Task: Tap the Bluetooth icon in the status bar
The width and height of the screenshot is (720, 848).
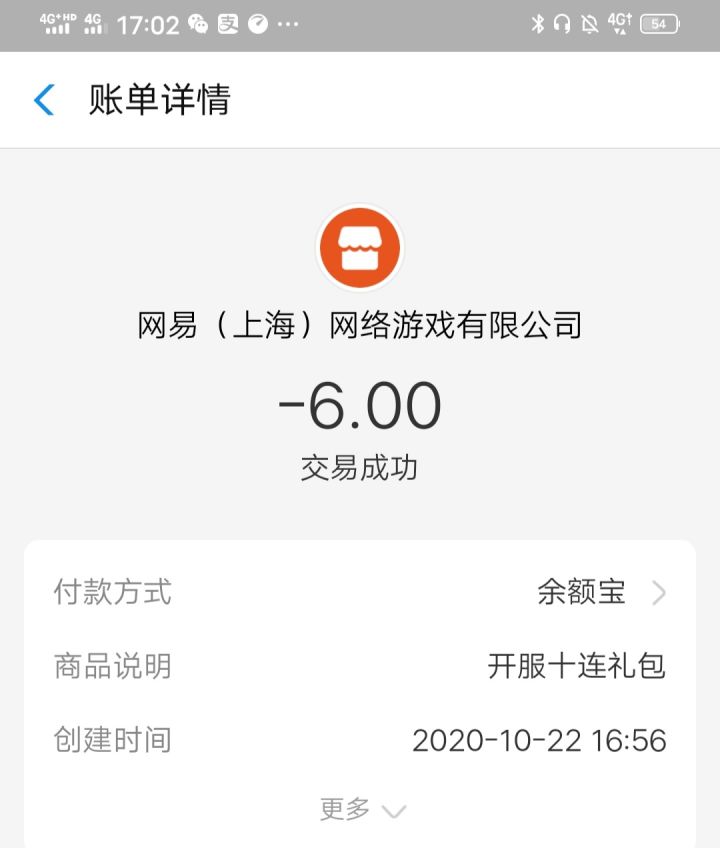Action: tap(538, 22)
